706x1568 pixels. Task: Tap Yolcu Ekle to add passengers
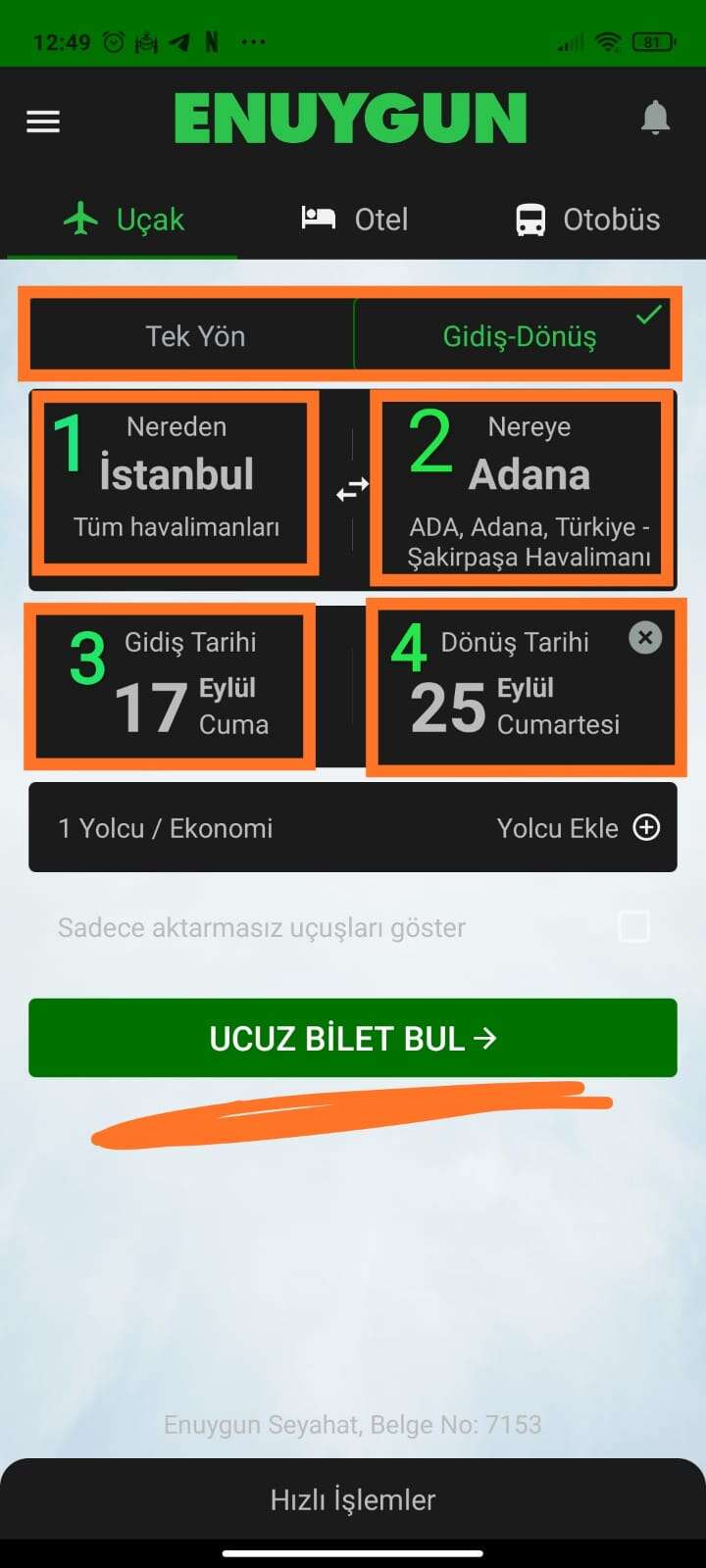pyautogui.click(x=579, y=828)
